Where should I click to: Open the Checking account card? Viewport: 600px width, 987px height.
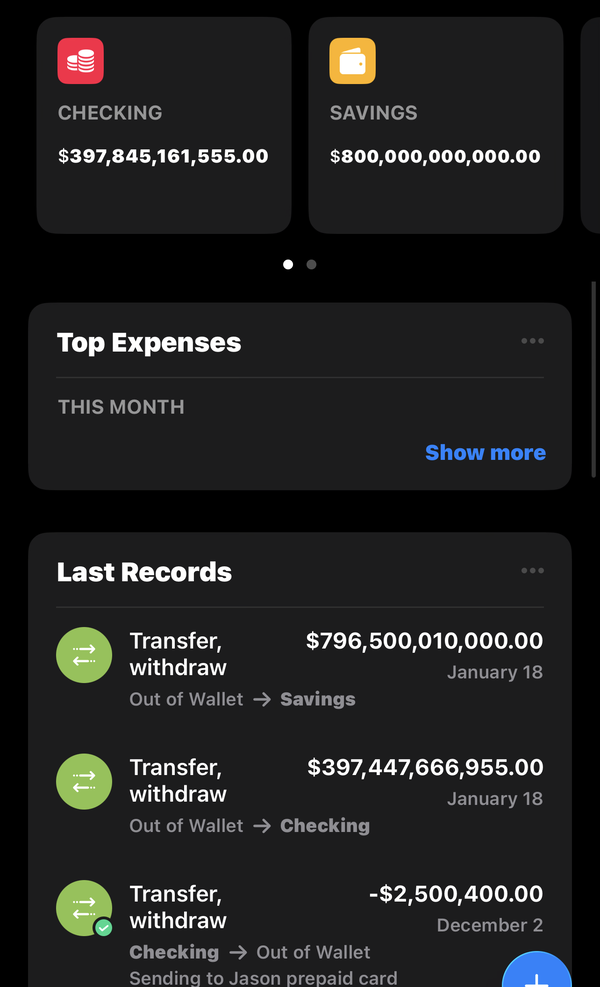164,125
